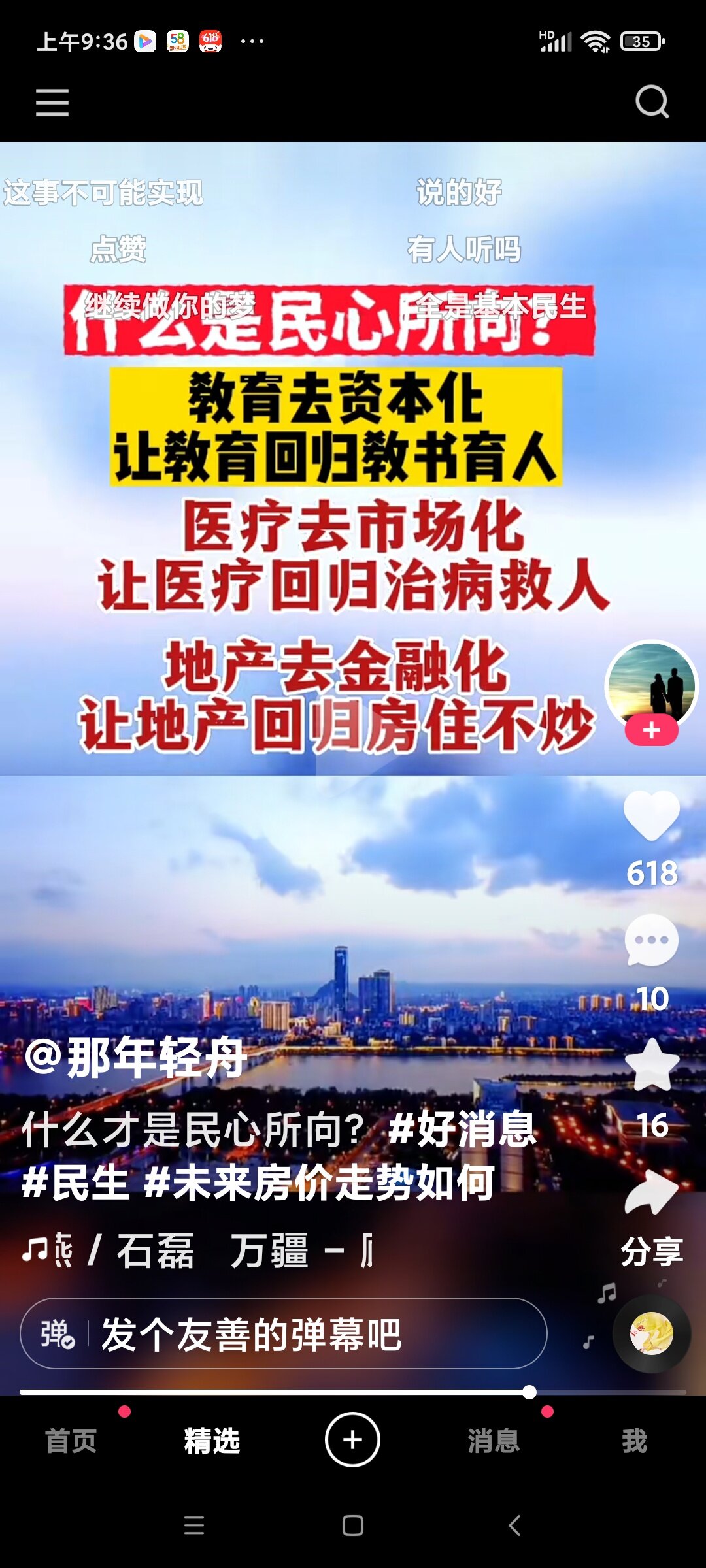Open the @那年轻舟 username
The image size is (706, 1568).
point(135,1057)
